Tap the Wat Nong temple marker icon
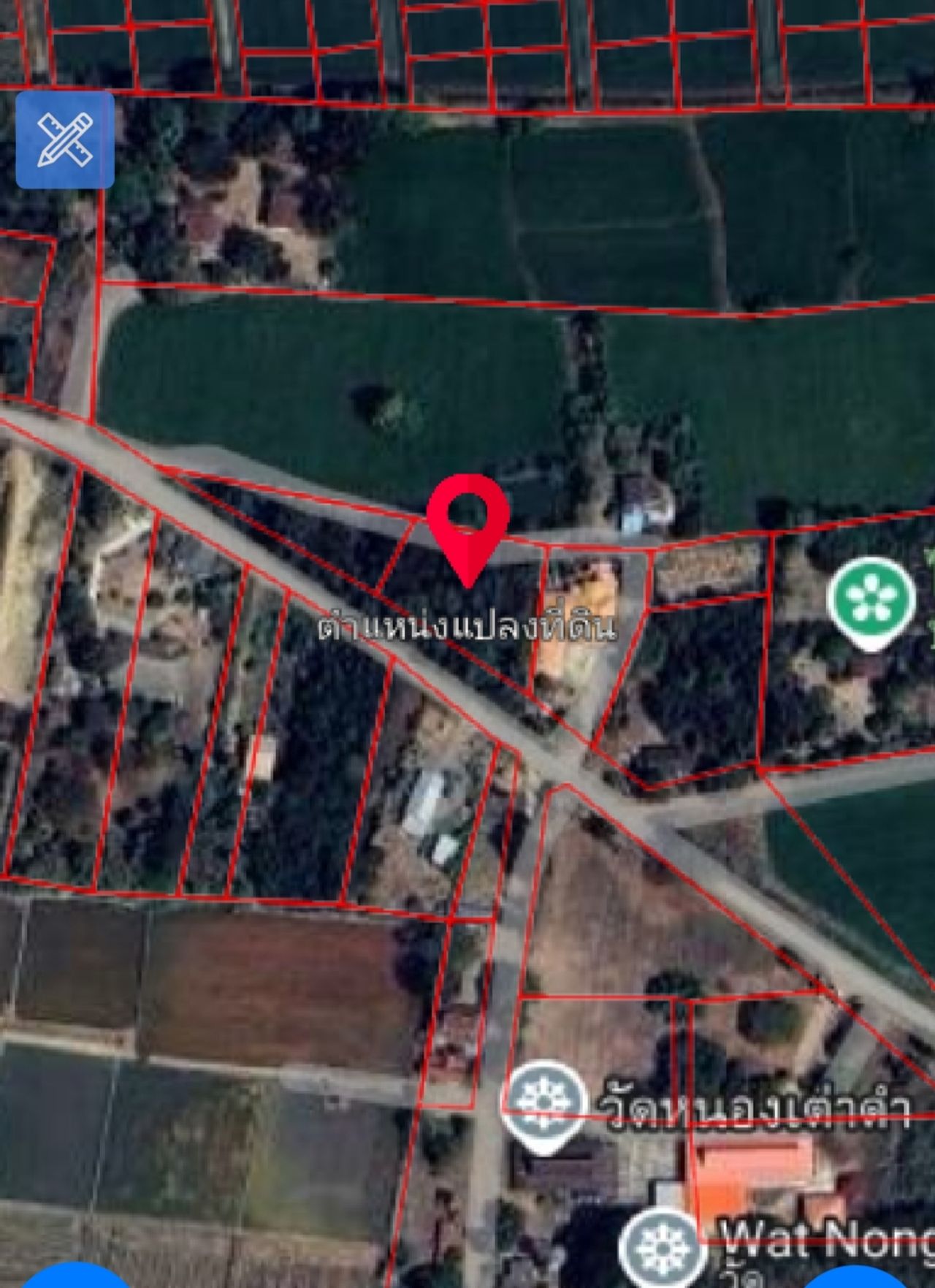Viewport: 935px width, 1288px height. click(x=663, y=1248)
